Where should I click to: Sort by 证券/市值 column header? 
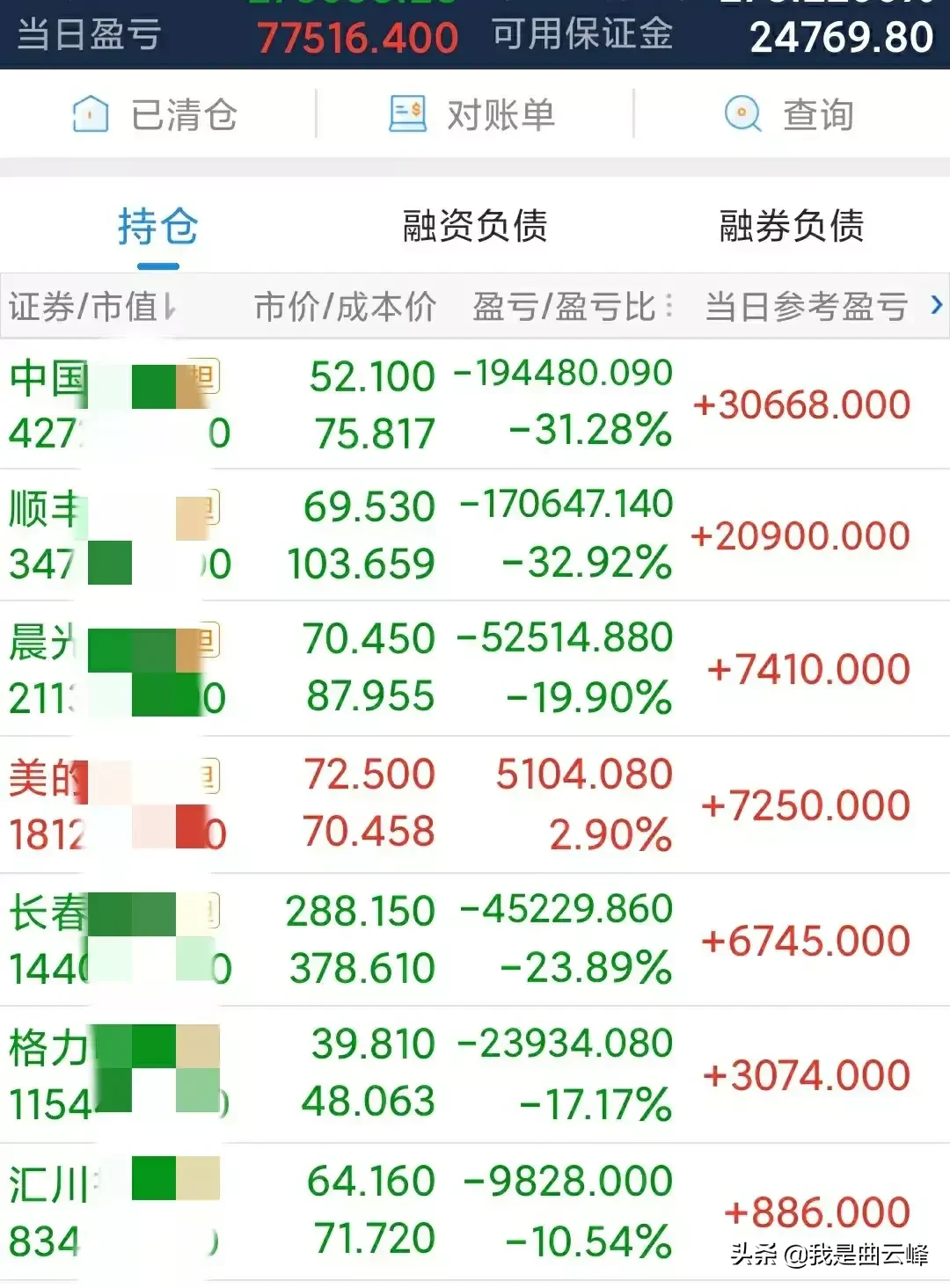coord(92,307)
